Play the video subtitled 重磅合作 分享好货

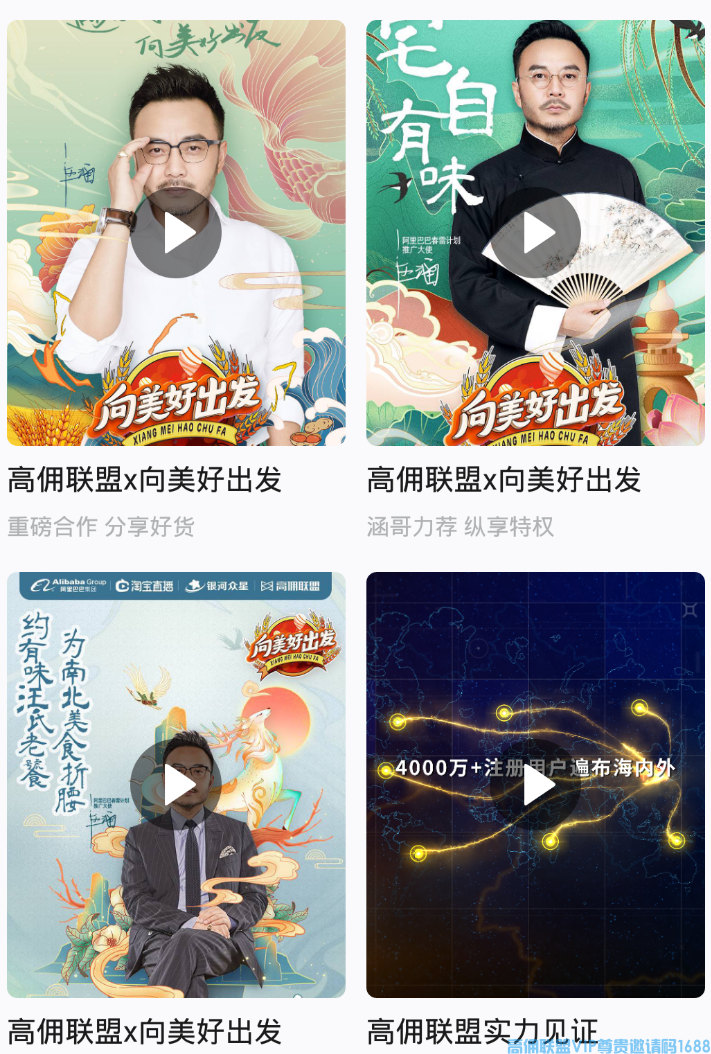pos(176,233)
